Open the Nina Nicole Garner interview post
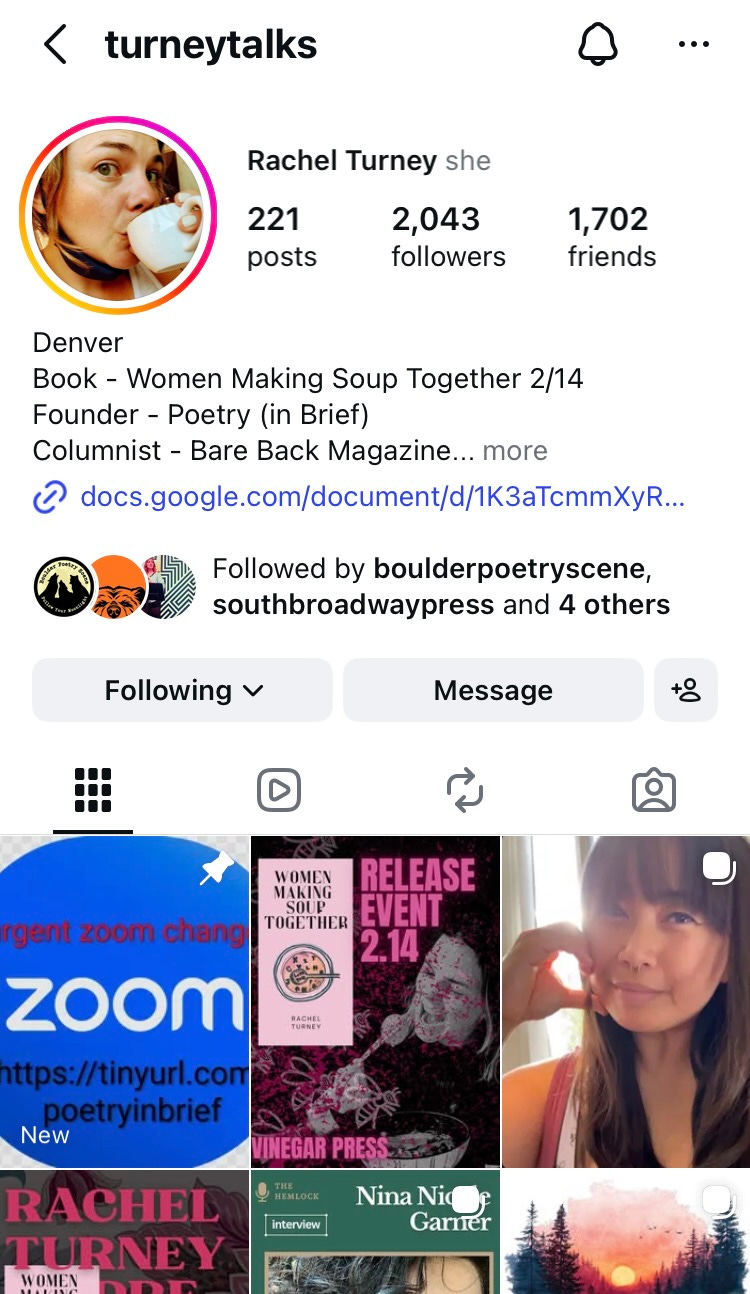This screenshot has height=1294, width=750. click(x=375, y=1233)
